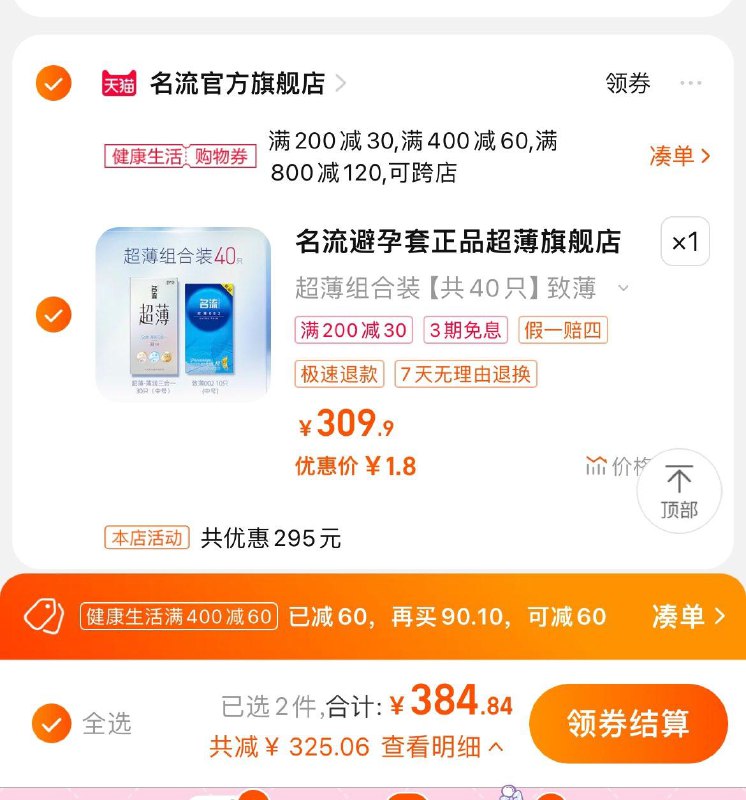
Task: Tap the 假一赔四 guarantee tag
Action: [x=565, y=331]
